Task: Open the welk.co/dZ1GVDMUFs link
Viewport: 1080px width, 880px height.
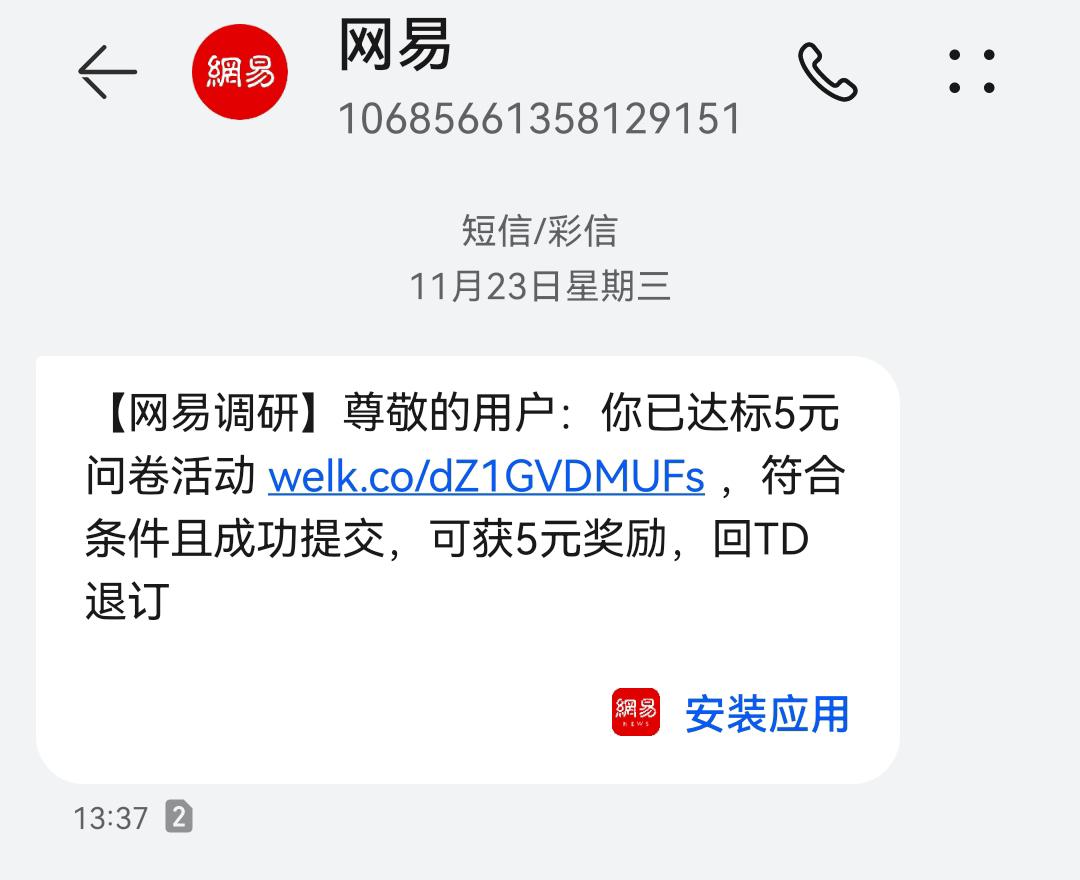Action: 486,477
